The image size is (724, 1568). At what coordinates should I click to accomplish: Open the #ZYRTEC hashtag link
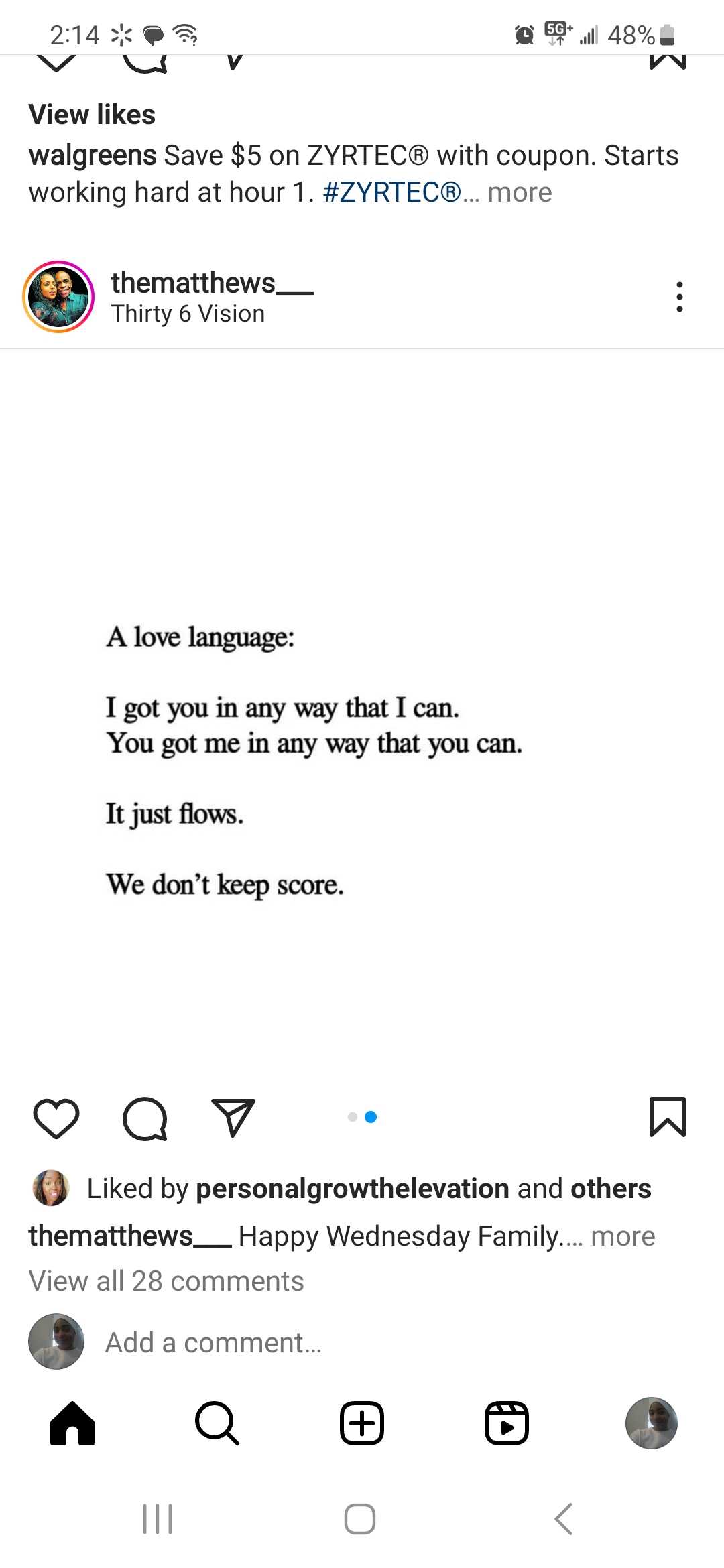[x=392, y=192]
